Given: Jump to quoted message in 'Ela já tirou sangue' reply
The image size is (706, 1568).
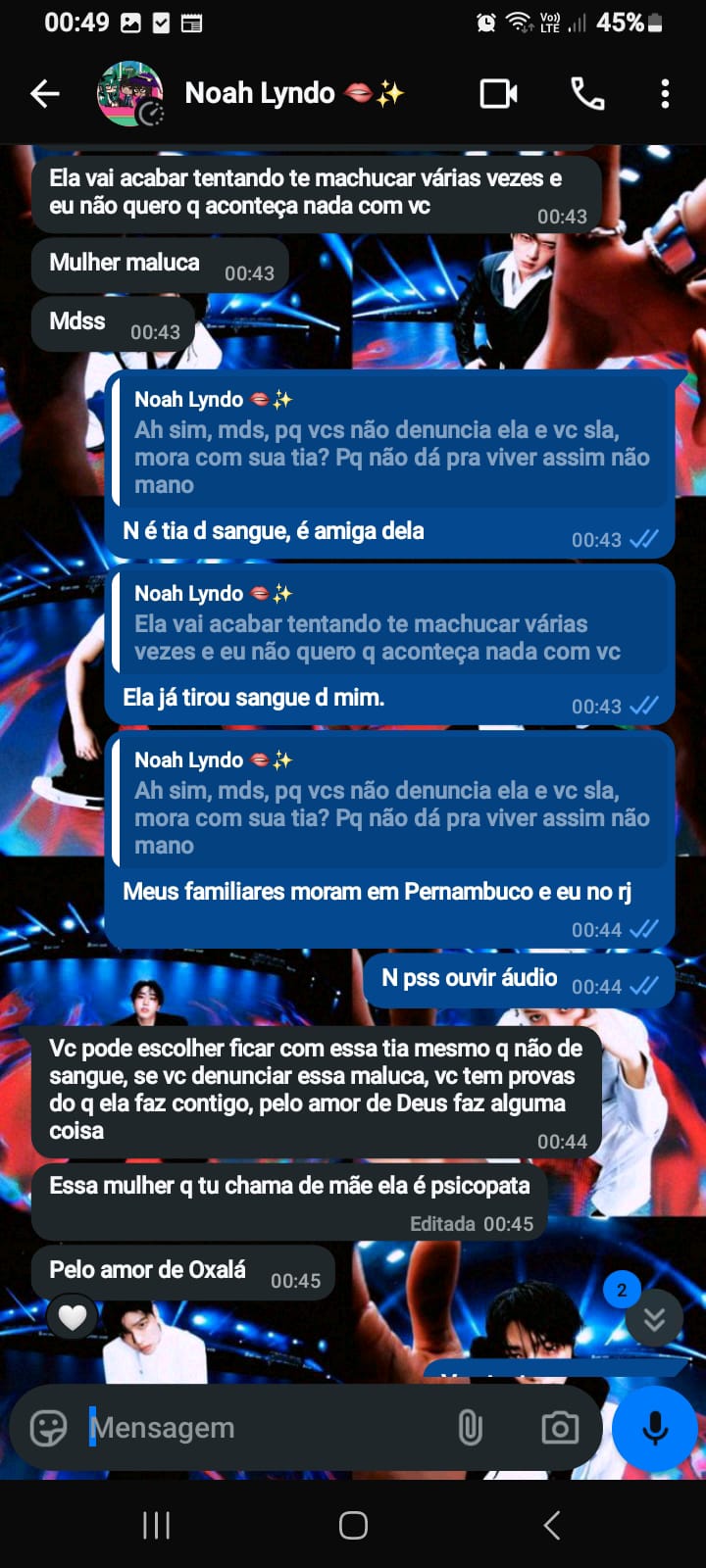Looking at the screenshot, I should point(392,623).
